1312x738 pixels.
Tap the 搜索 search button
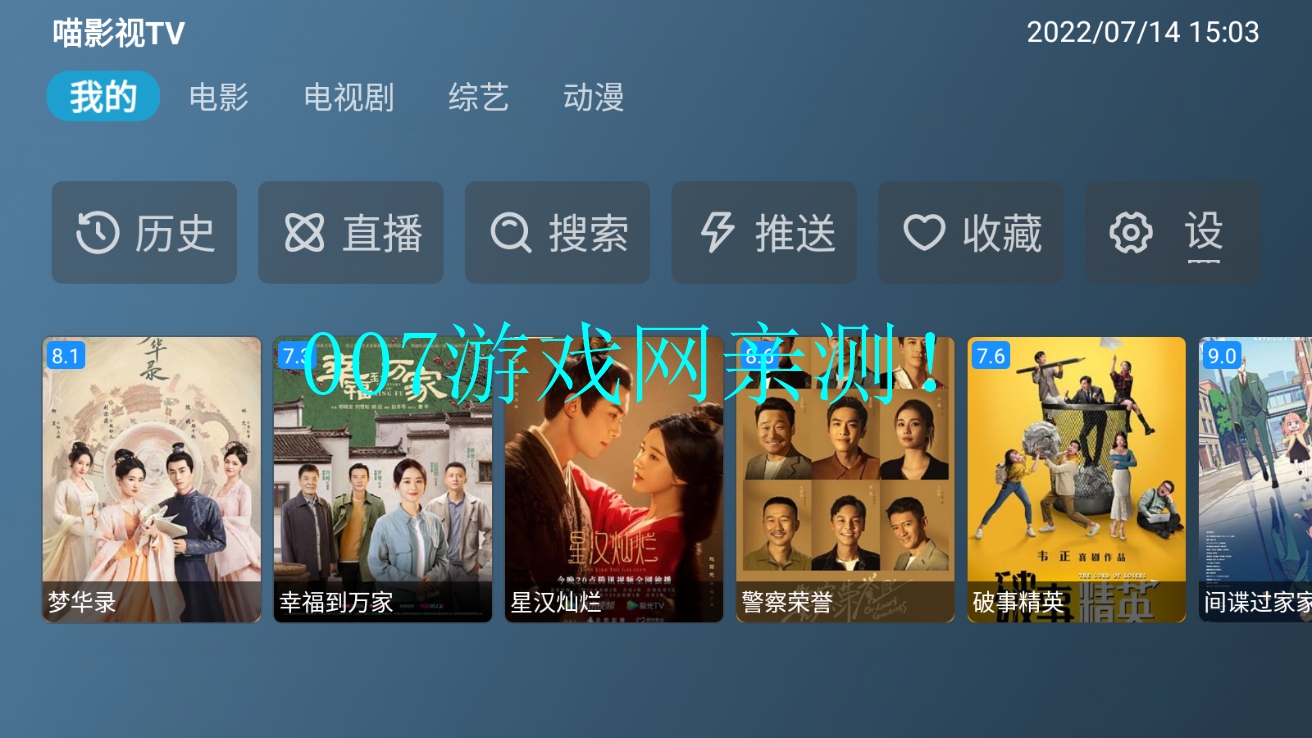pyautogui.click(x=557, y=233)
